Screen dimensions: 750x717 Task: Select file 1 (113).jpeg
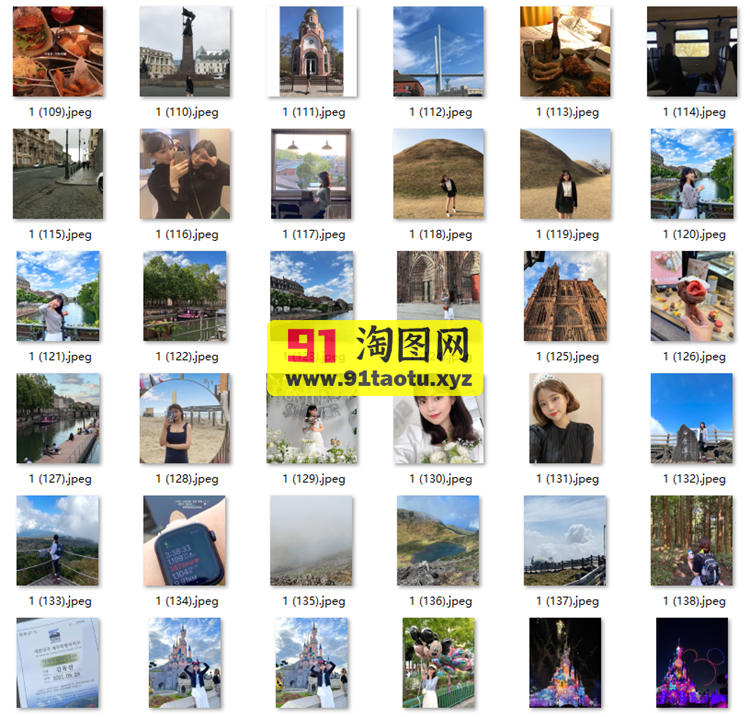click(x=565, y=51)
